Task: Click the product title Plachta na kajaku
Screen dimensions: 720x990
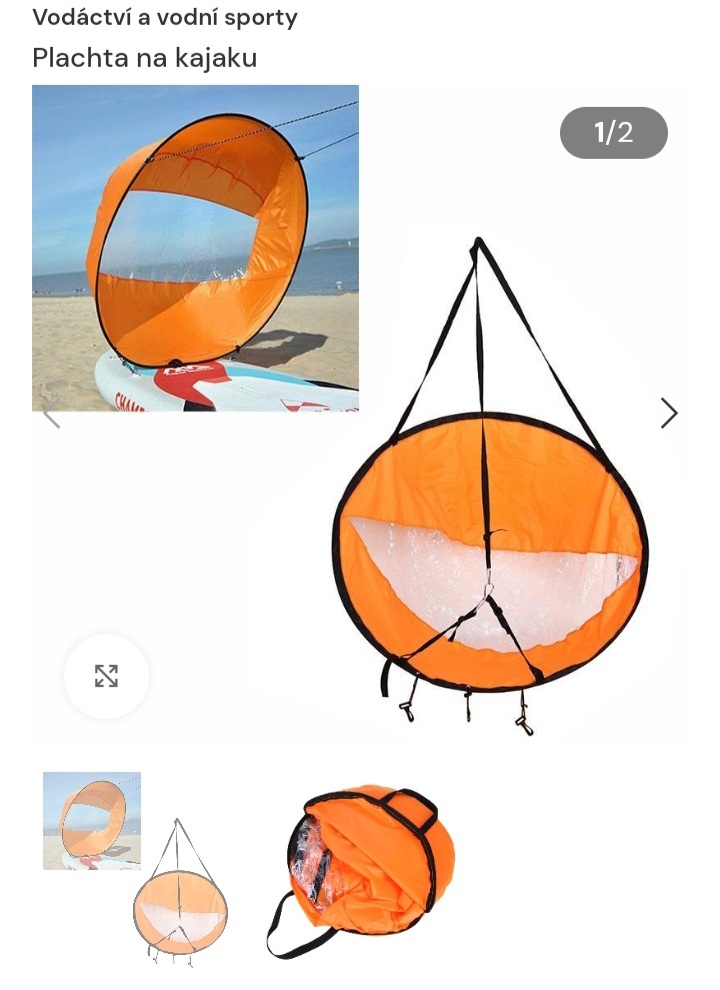Action: (143, 58)
